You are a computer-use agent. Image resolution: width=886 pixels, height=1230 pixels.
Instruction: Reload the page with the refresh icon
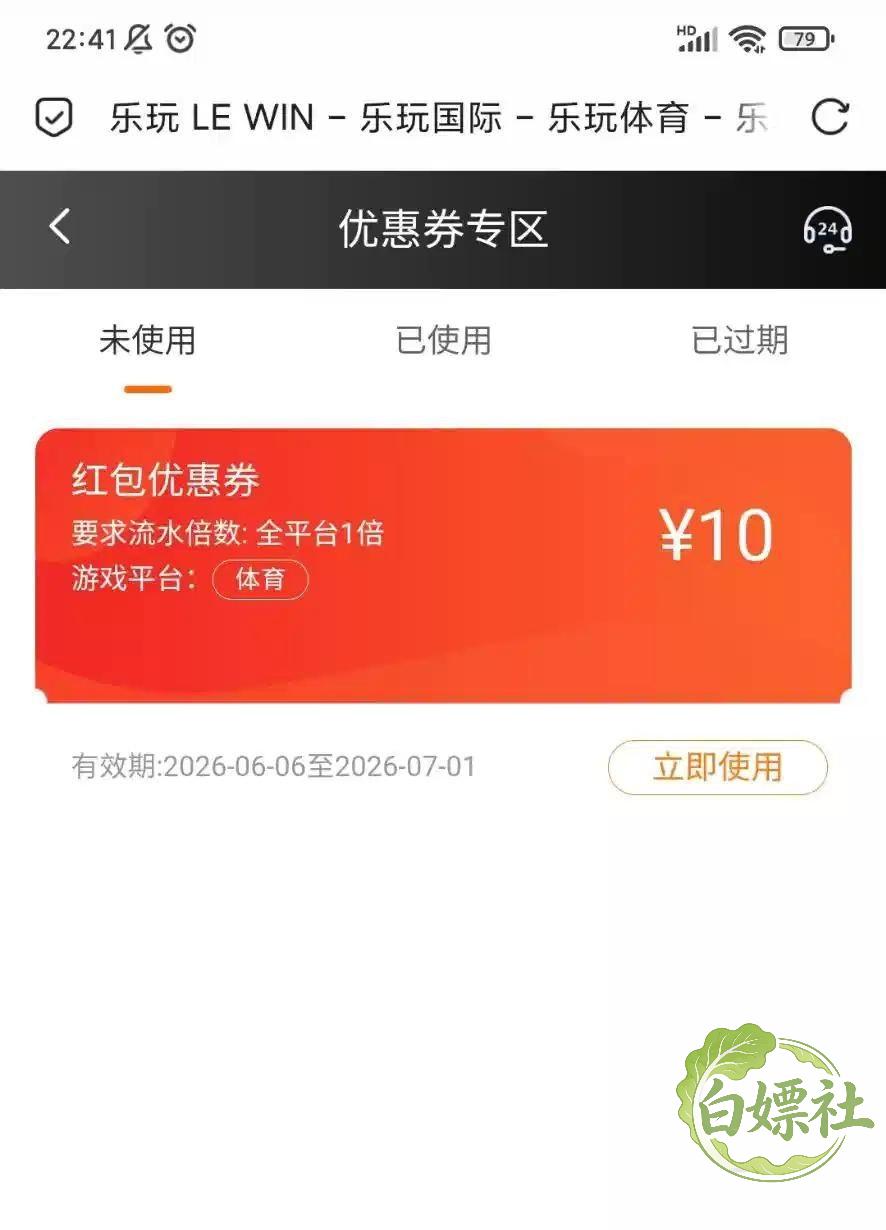click(829, 118)
